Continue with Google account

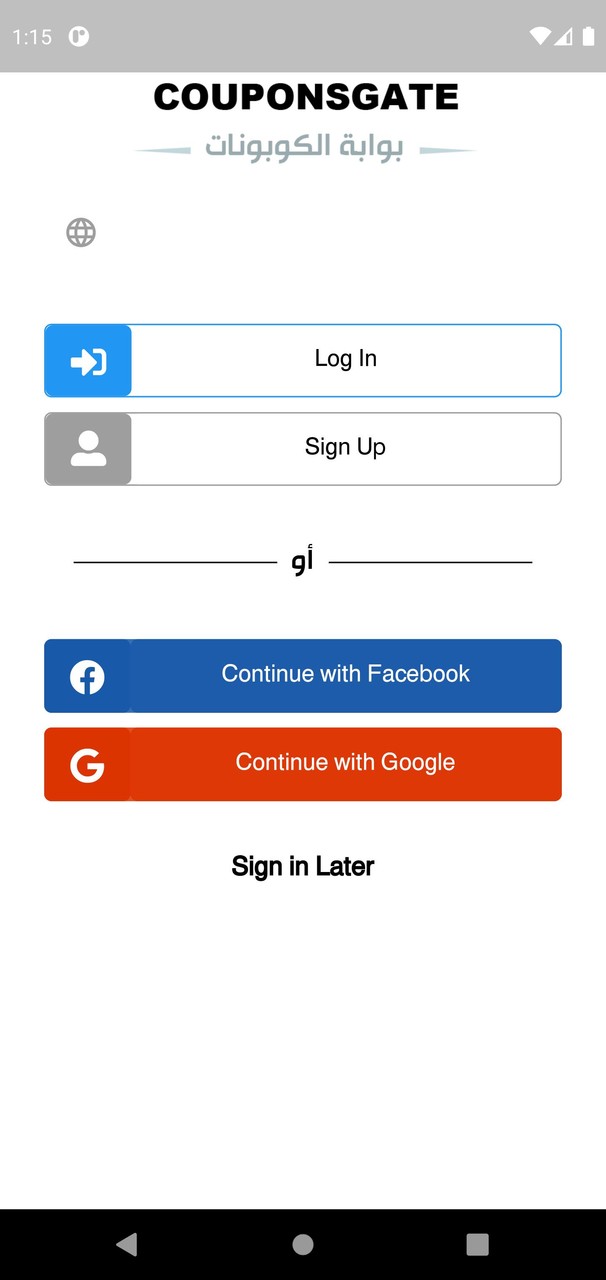[303, 763]
